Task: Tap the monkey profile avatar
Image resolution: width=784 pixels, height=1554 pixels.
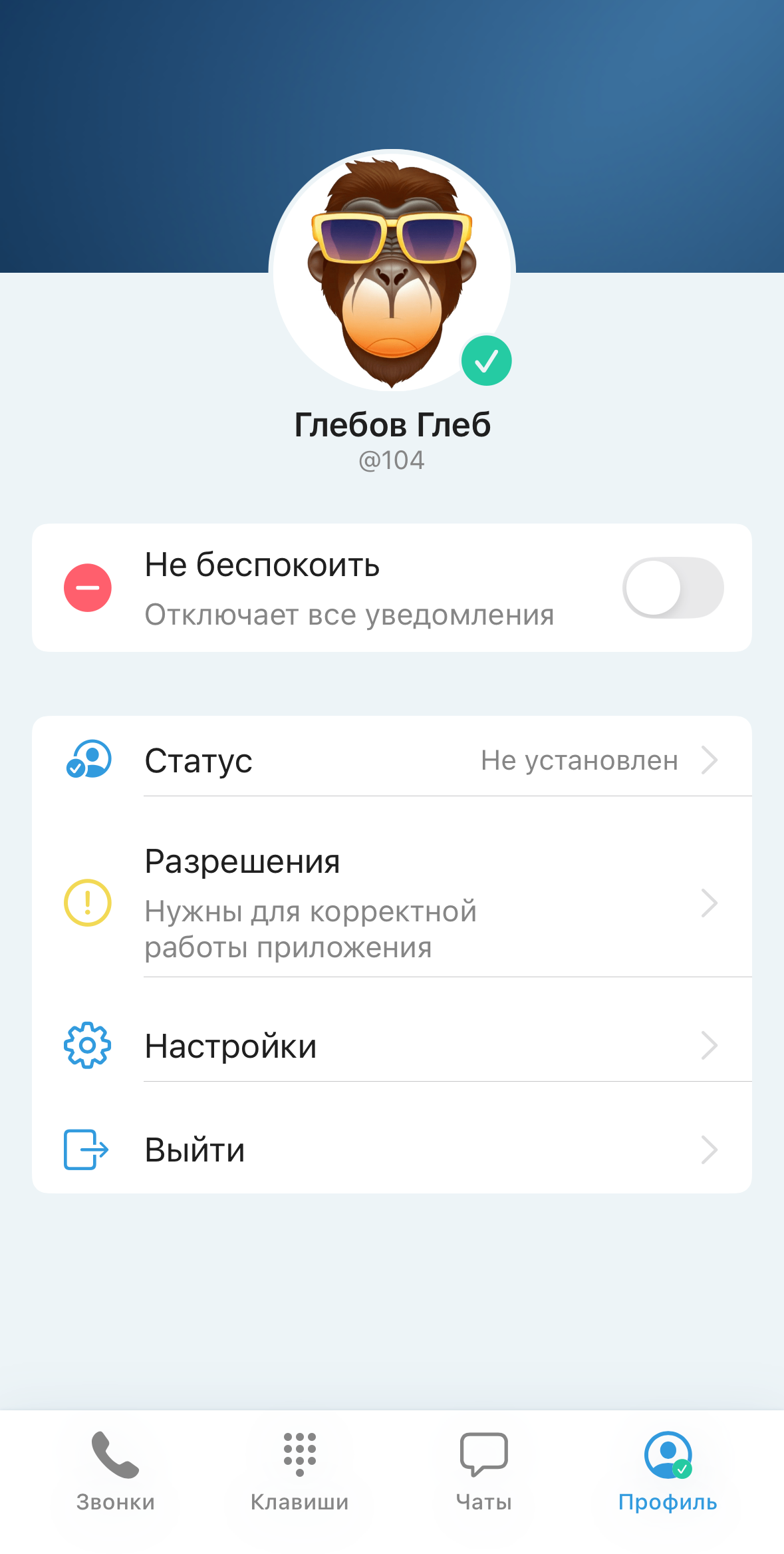Action: point(392,270)
